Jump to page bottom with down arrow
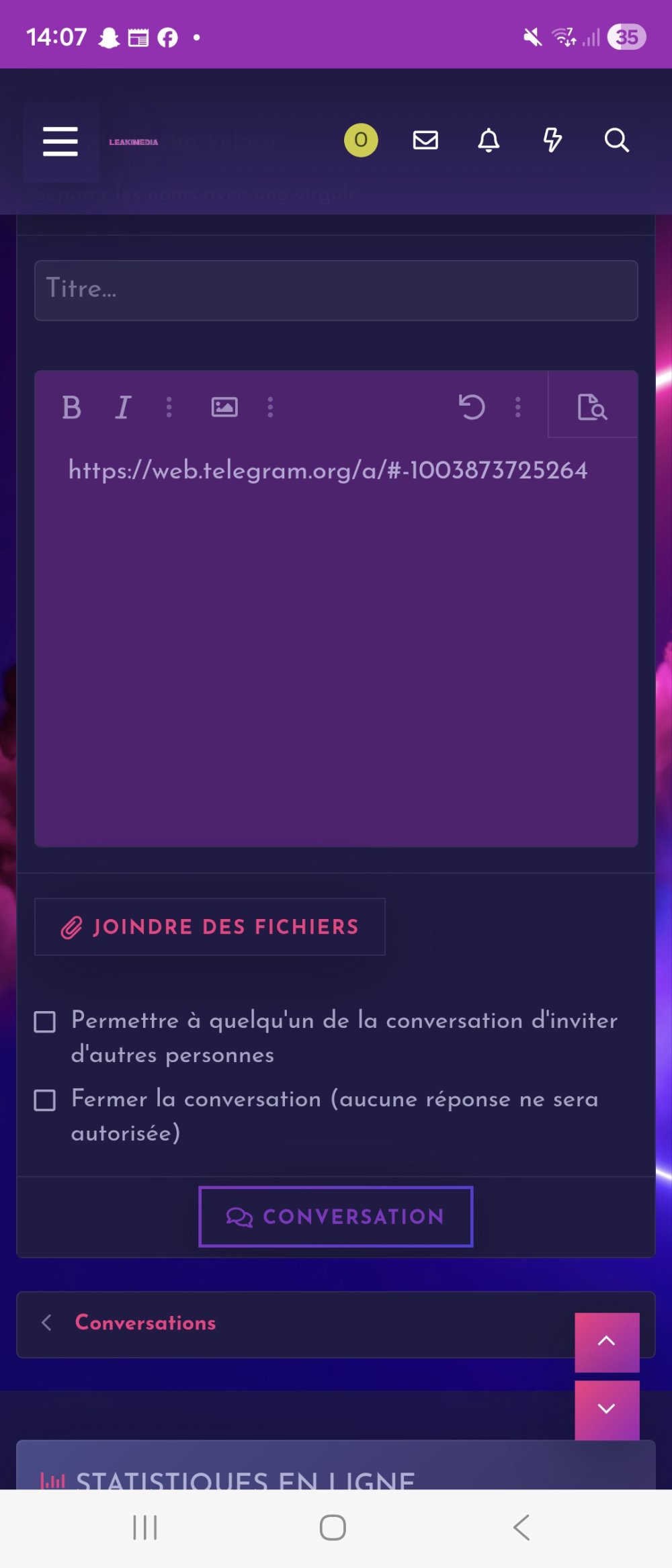 [607, 1409]
